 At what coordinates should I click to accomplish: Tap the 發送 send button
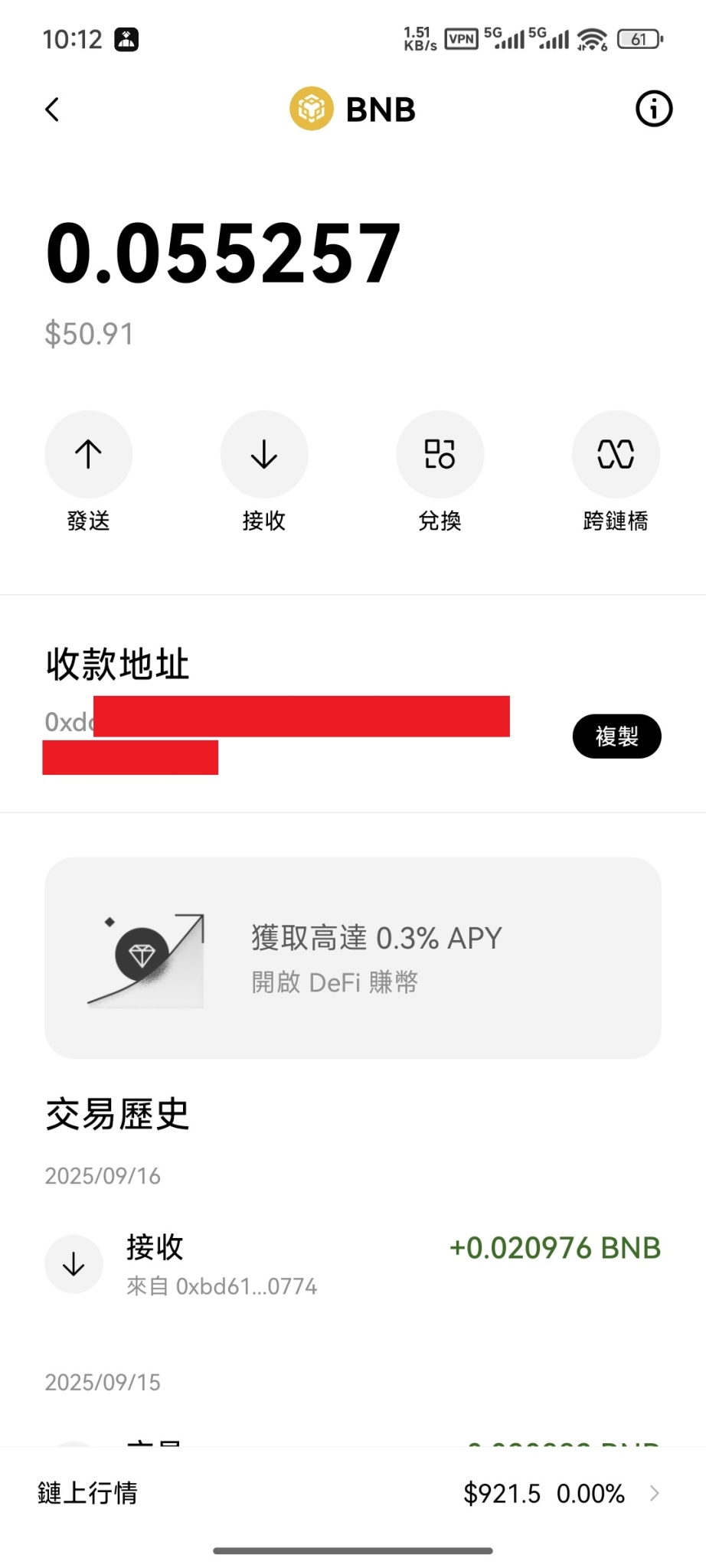coord(88,454)
